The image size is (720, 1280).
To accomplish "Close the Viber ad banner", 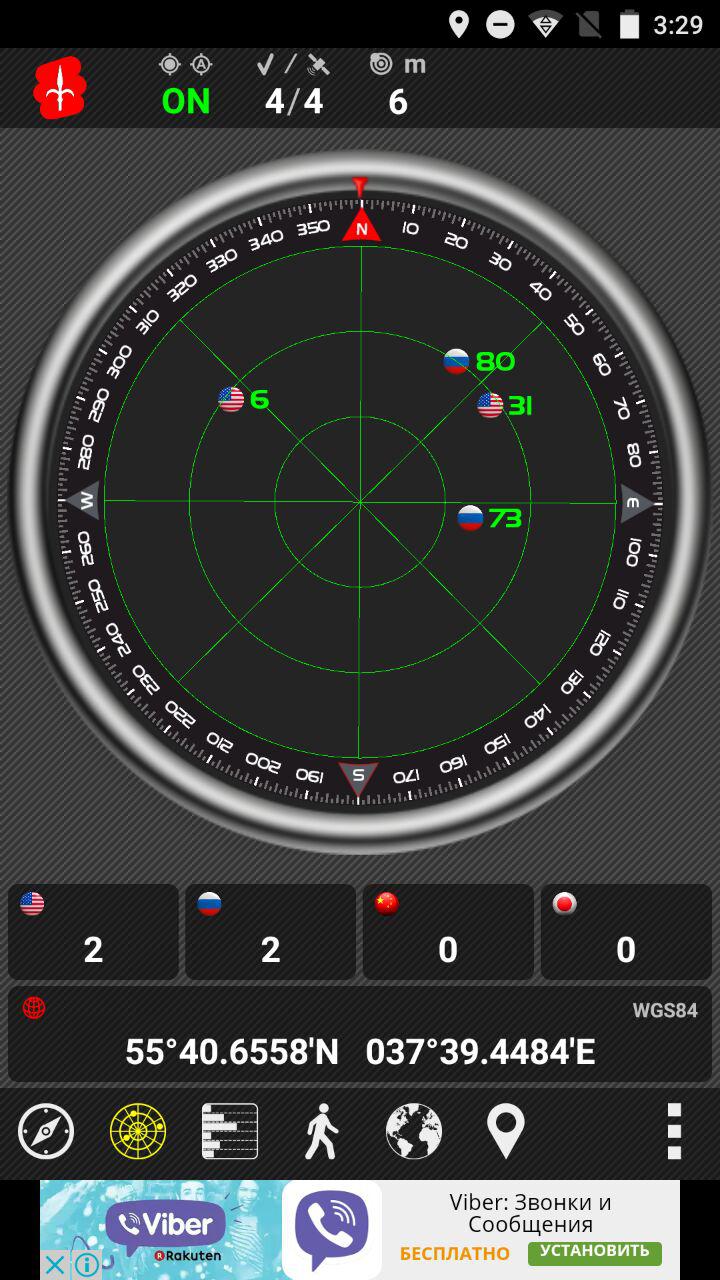I will coord(56,1265).
